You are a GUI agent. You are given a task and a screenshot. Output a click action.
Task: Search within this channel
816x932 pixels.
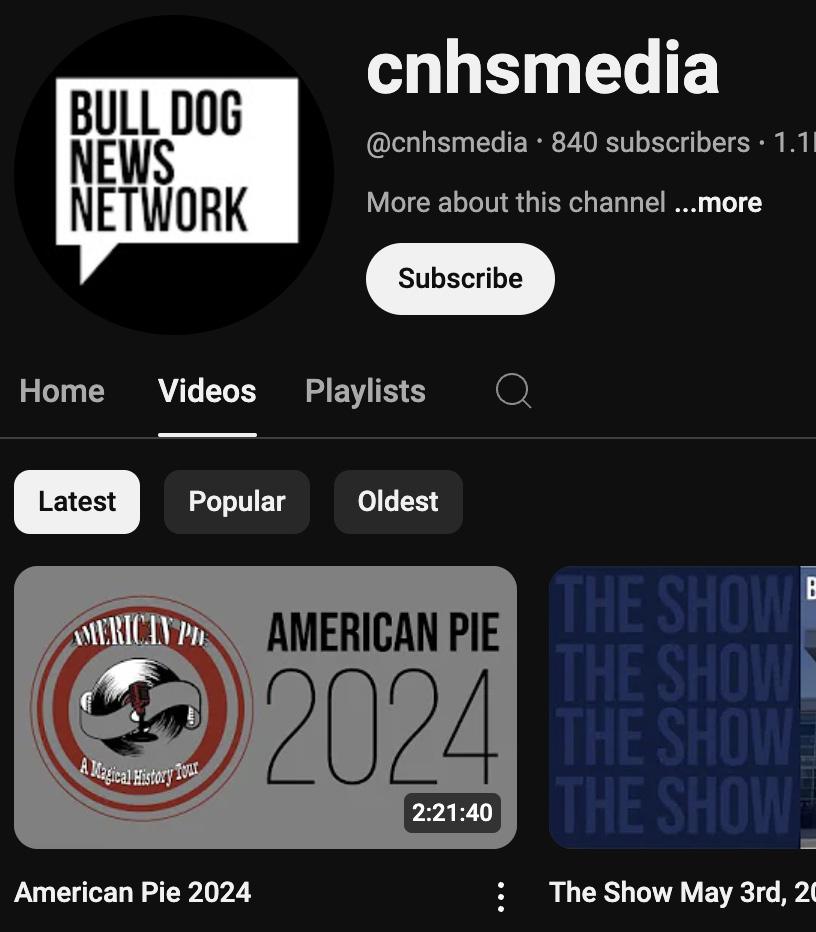coord(513,391)
